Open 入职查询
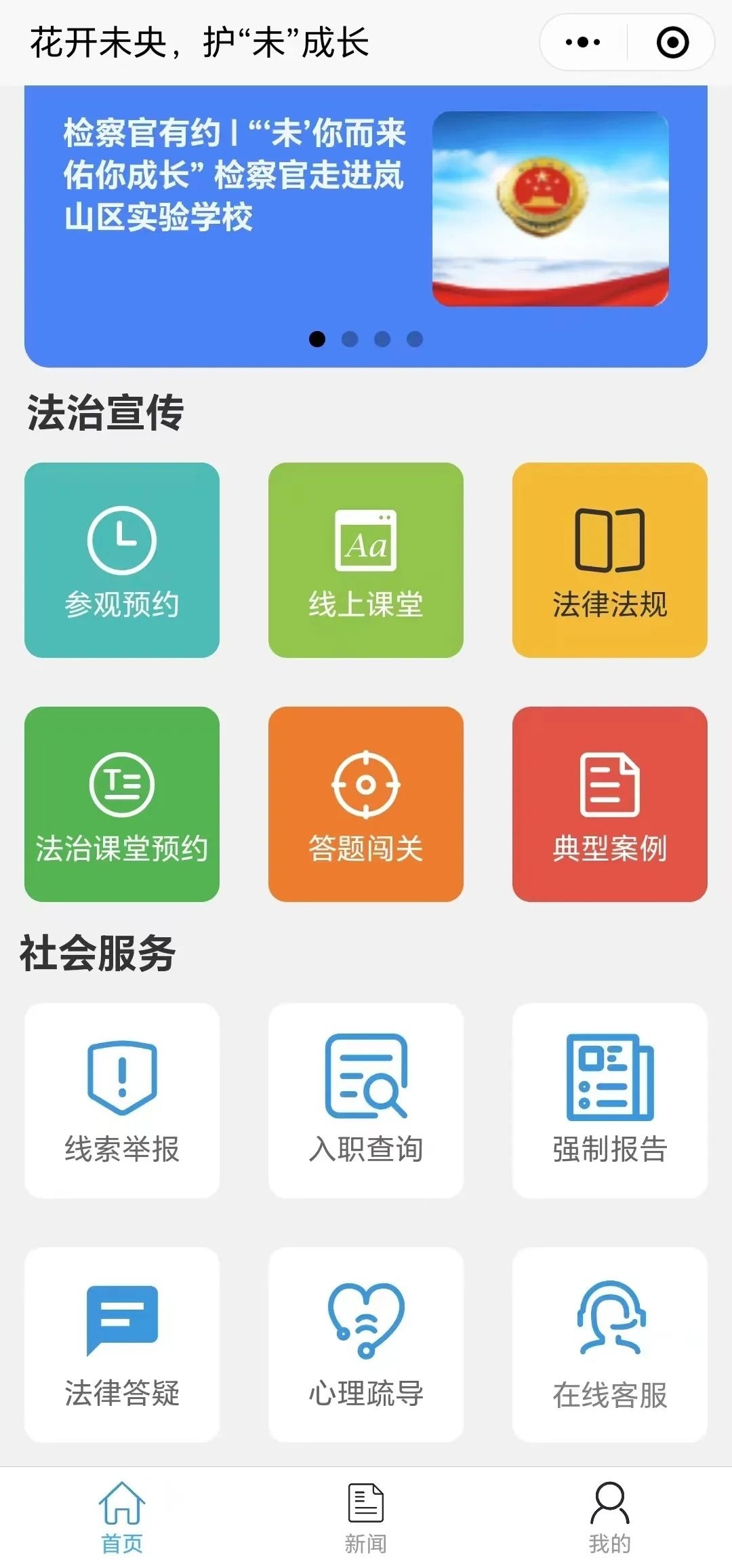The image size is (732, 1568). click(x=366, y=1100)
